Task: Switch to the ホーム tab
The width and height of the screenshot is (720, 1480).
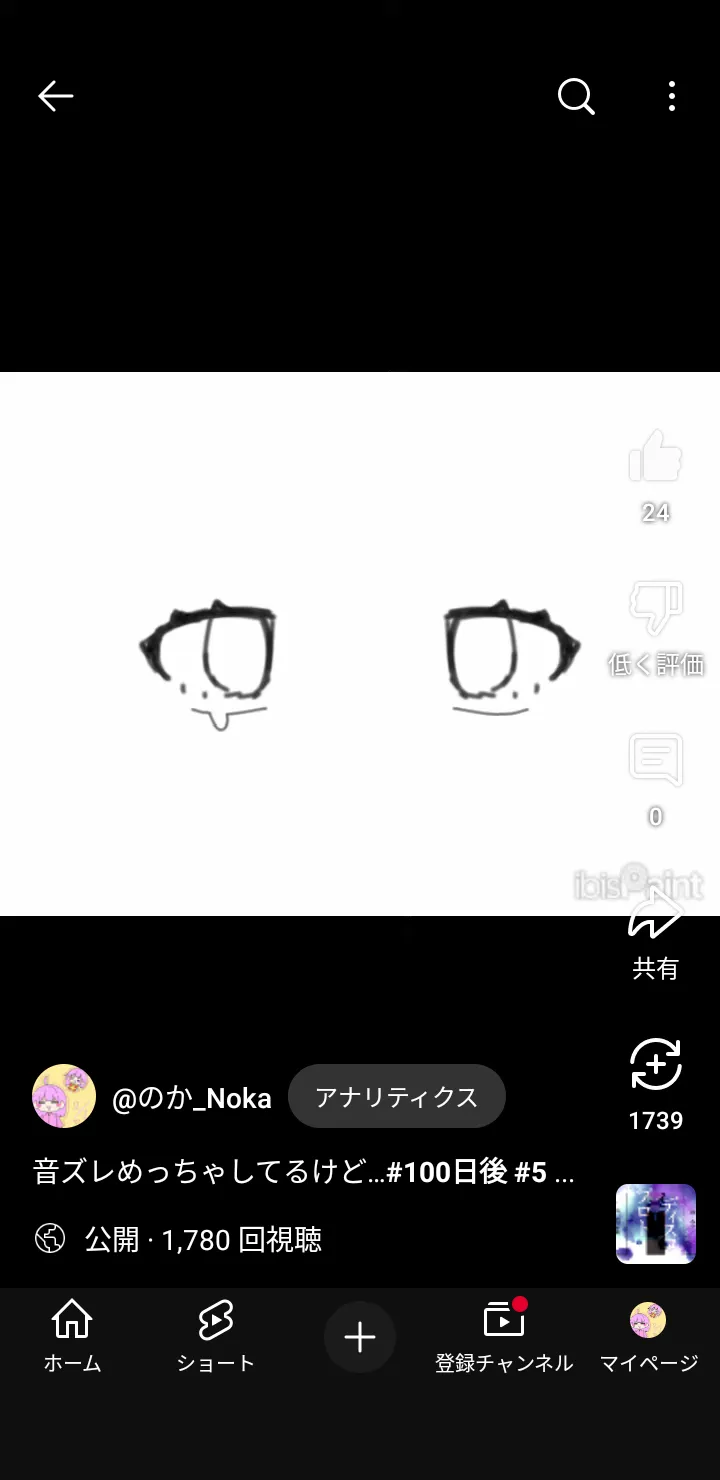Action: (x=72, y=1336)
